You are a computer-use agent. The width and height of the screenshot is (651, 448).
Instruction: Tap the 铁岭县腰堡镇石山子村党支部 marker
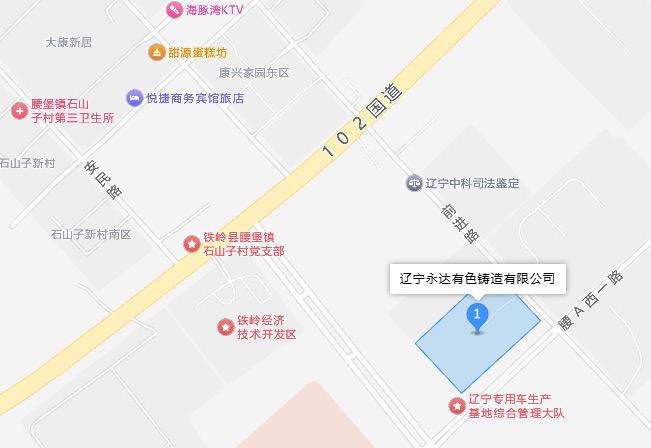tap(192, 244)
